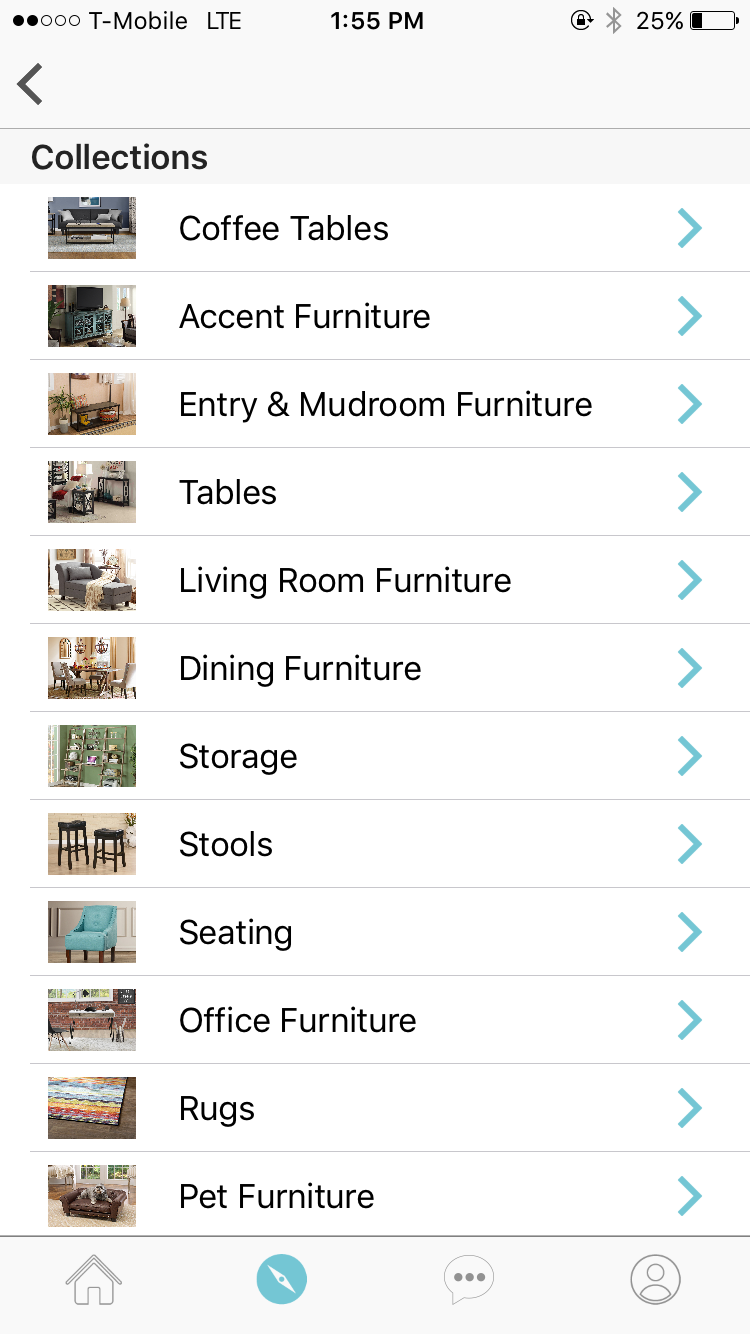Screen dimensions: 750x1334
Task: Switch to the home tab
Action: [x=94, y=1279]
